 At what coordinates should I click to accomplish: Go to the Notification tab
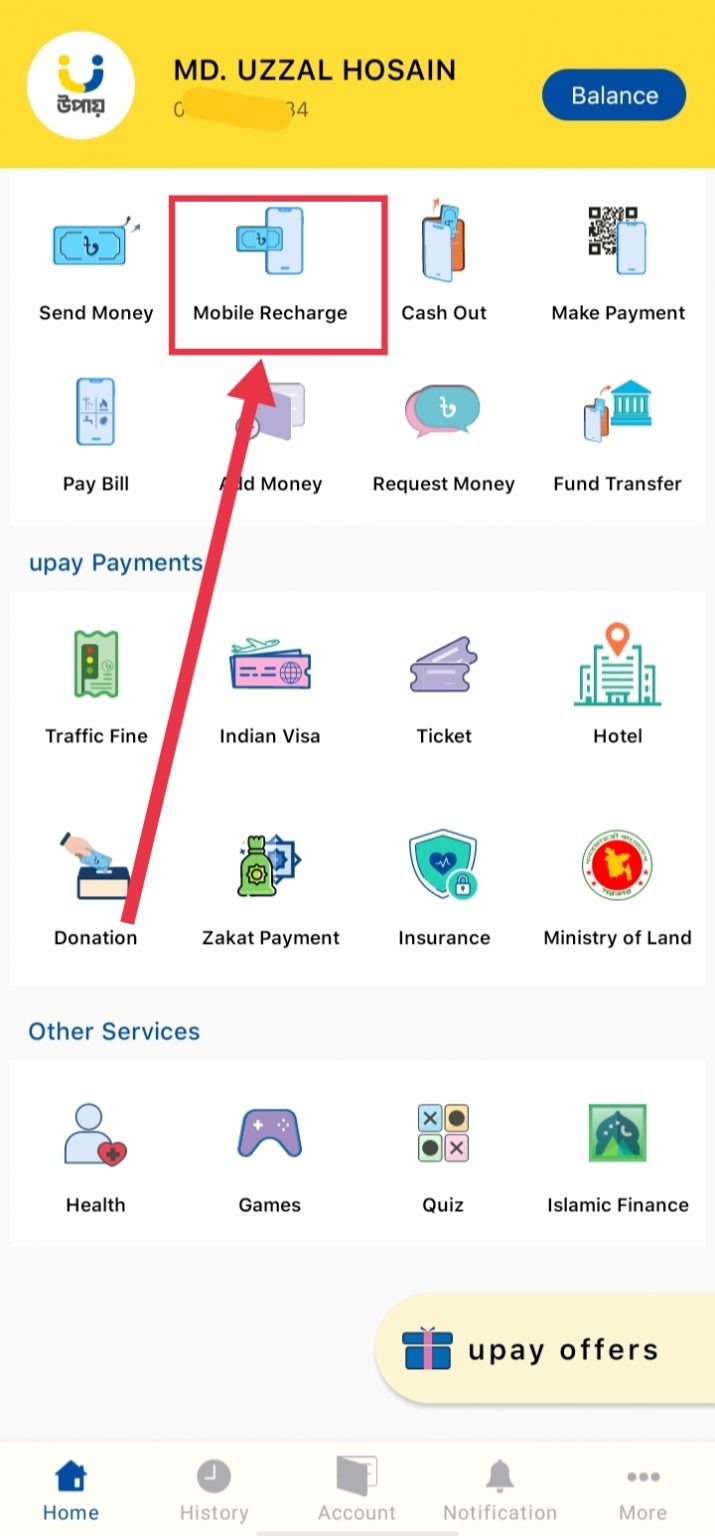500,1490
